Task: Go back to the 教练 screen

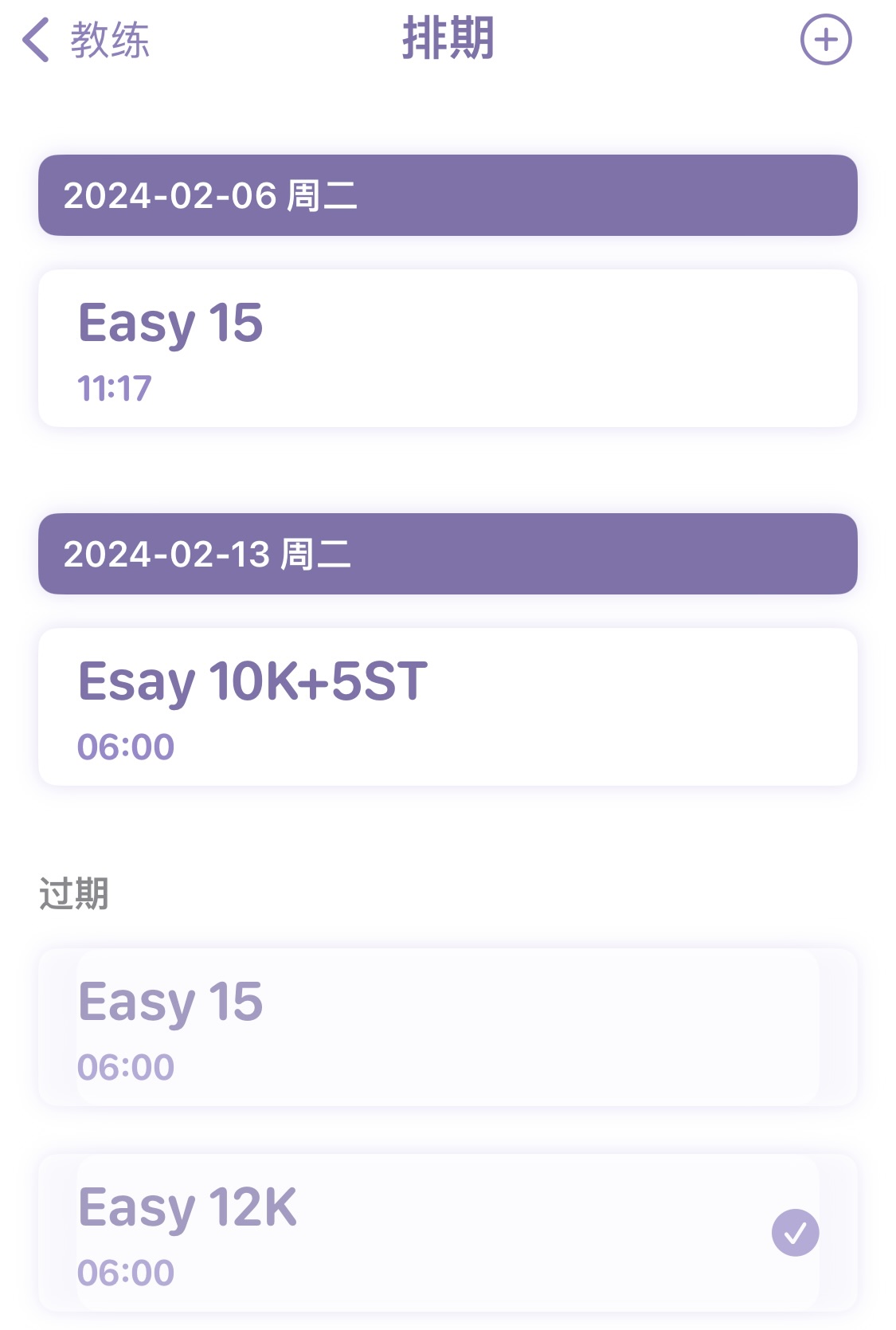Action: click(84, 40)
